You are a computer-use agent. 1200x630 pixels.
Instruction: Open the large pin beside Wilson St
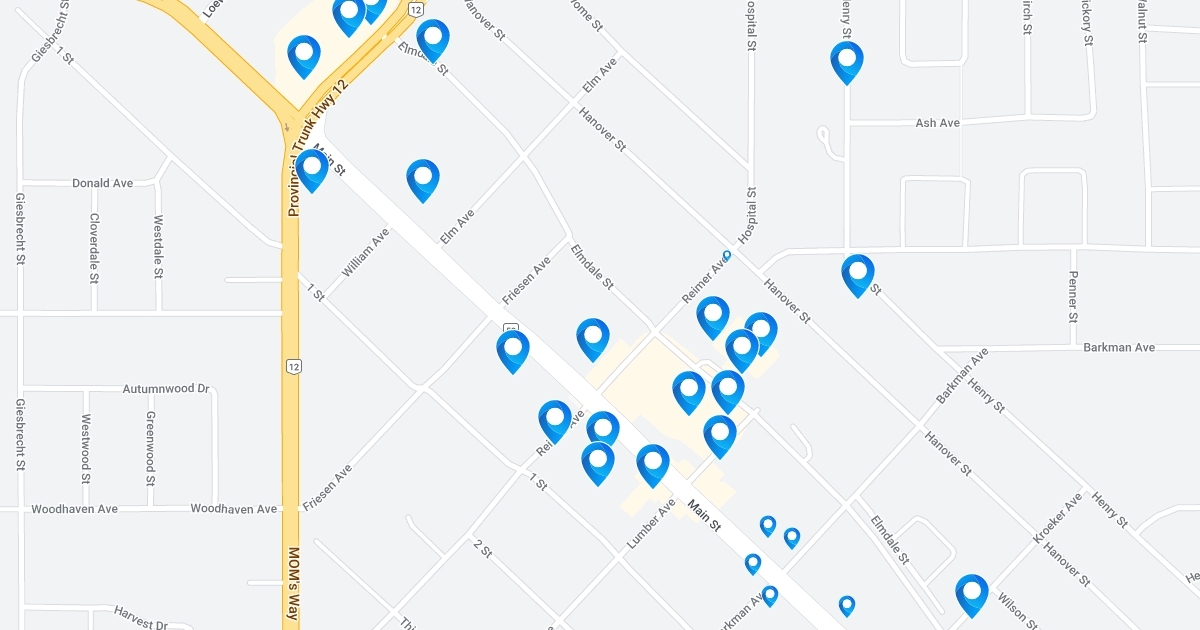pos(972,595)
